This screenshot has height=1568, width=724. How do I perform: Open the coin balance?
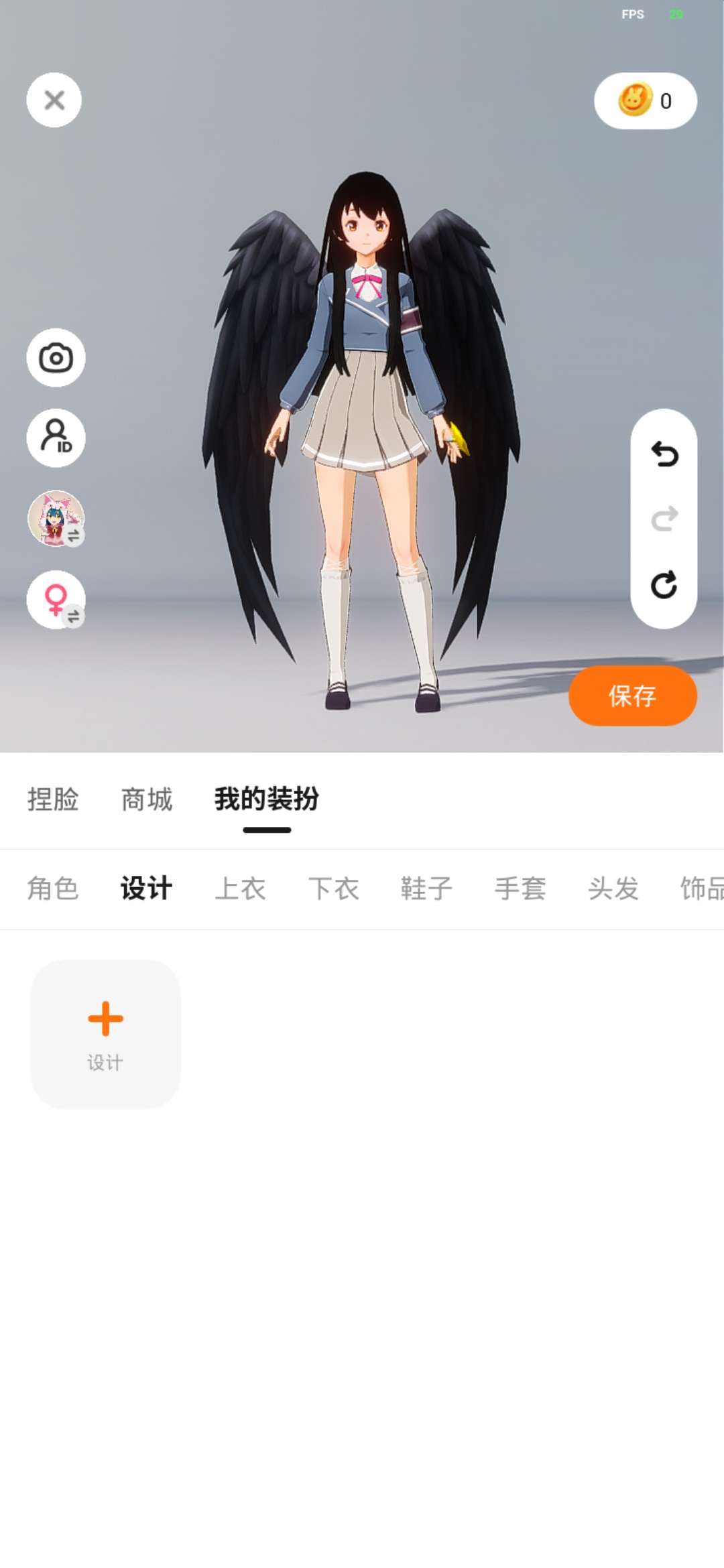point(645,101)
